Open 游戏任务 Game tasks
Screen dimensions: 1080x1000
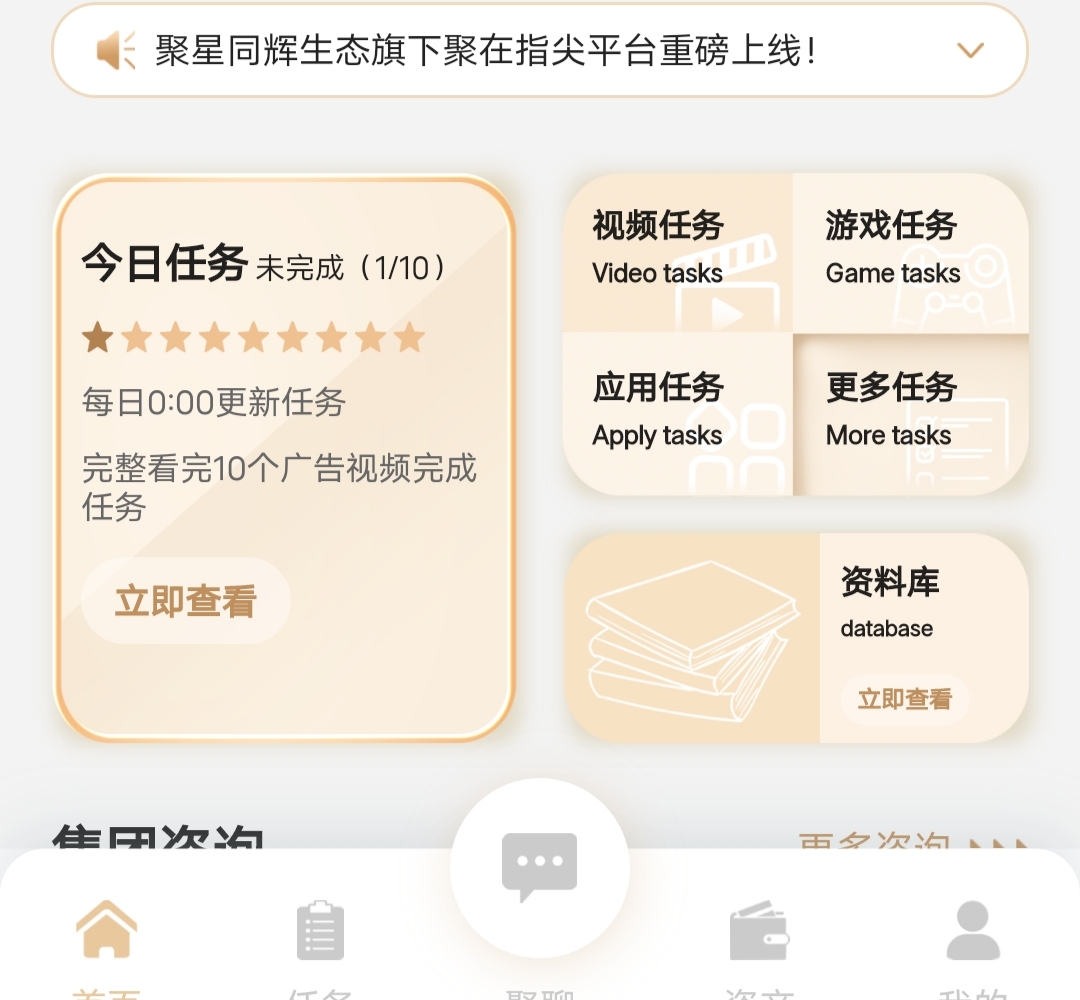pos(911,252)
